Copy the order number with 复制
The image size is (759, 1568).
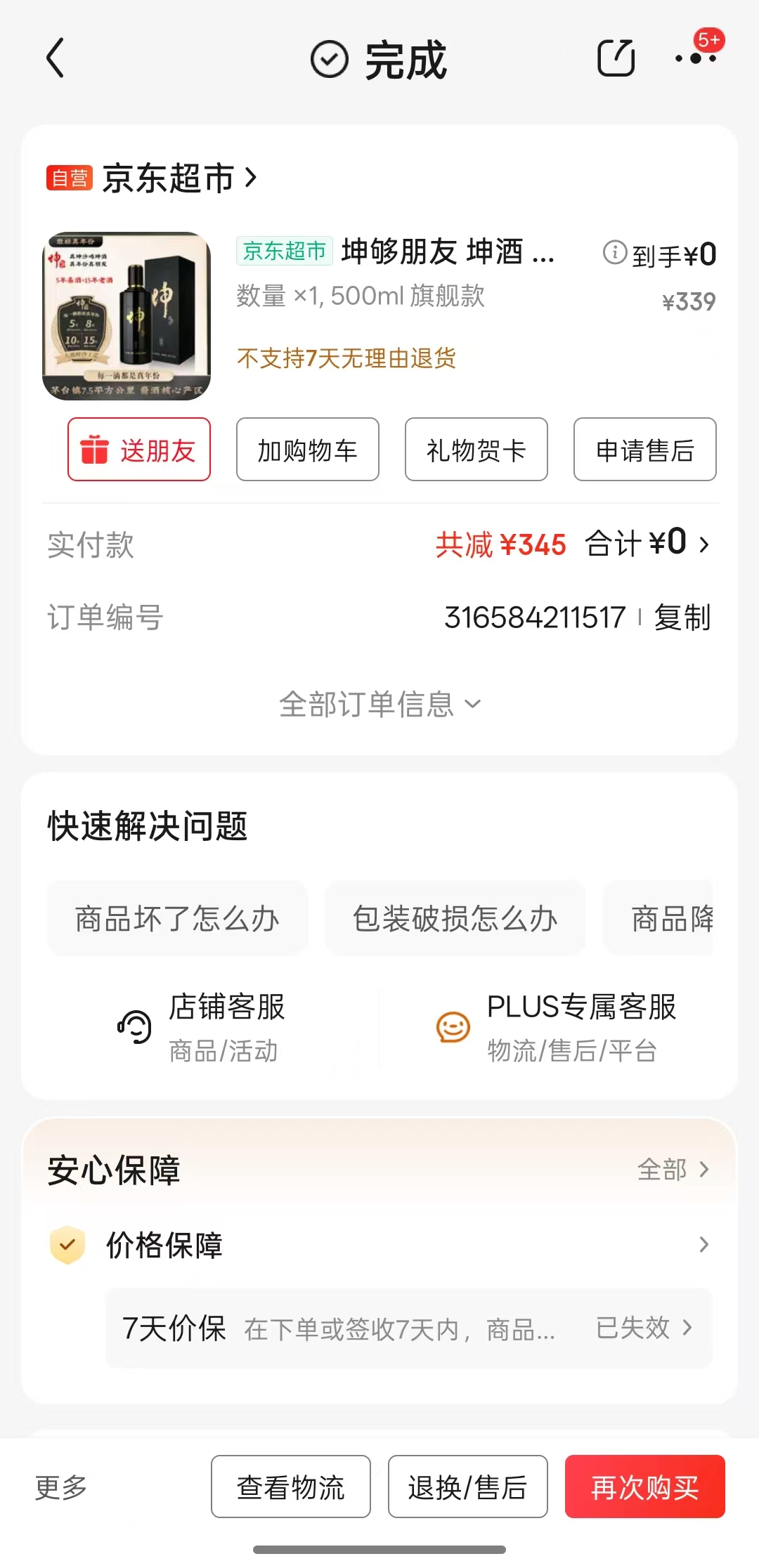click(x=682, y=618)
